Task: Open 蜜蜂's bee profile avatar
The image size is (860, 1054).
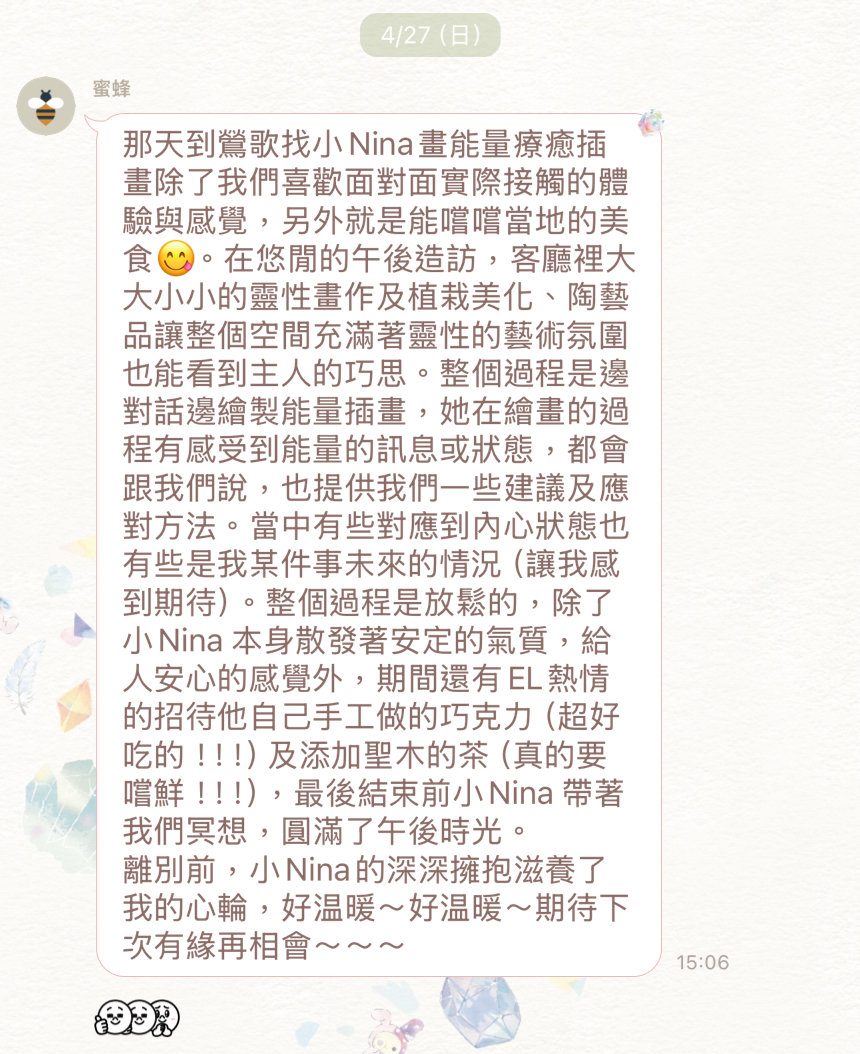Action: point(46,105)
